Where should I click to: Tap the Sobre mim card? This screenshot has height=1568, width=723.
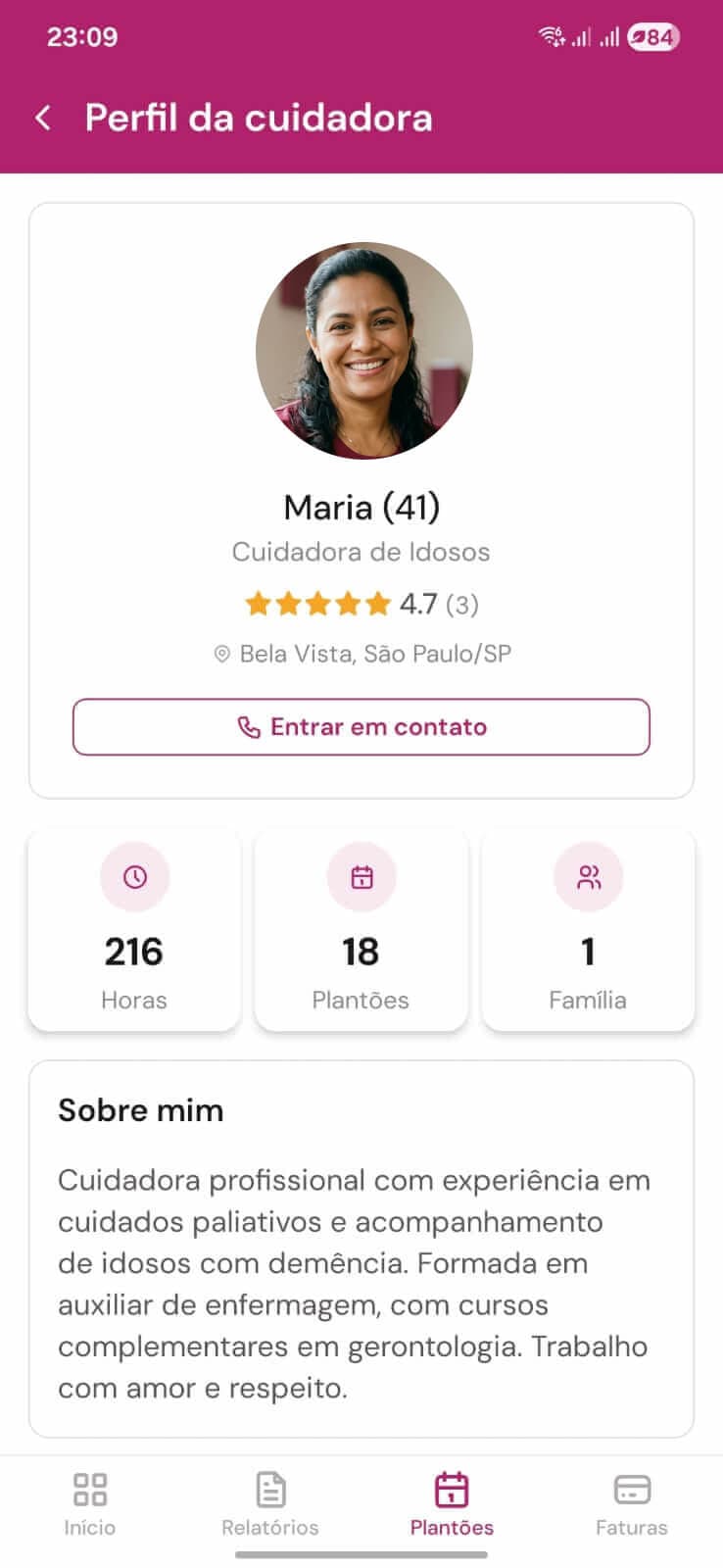(361, 1245)
